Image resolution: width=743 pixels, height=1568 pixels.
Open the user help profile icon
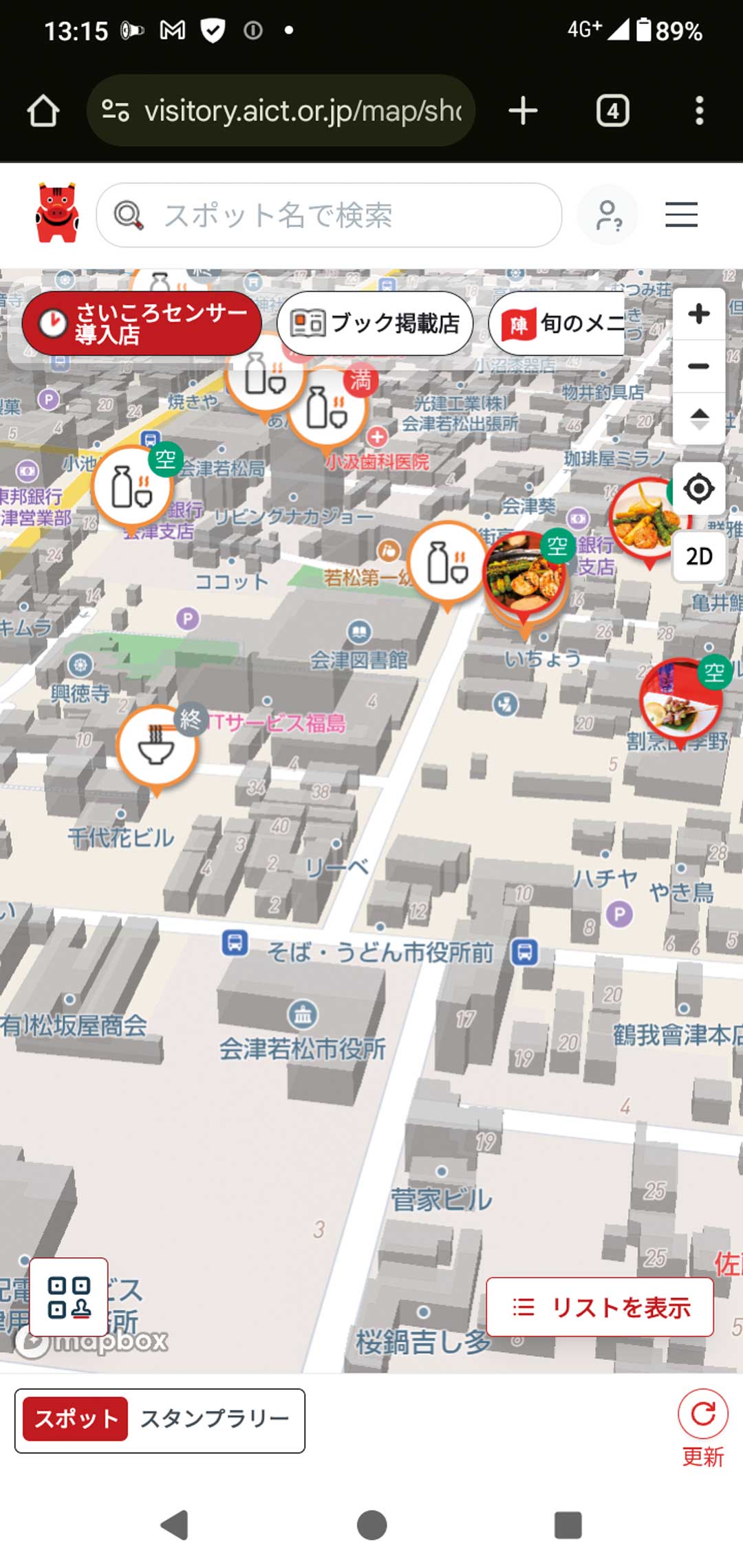pyautogui.click(x=608, y=215)
